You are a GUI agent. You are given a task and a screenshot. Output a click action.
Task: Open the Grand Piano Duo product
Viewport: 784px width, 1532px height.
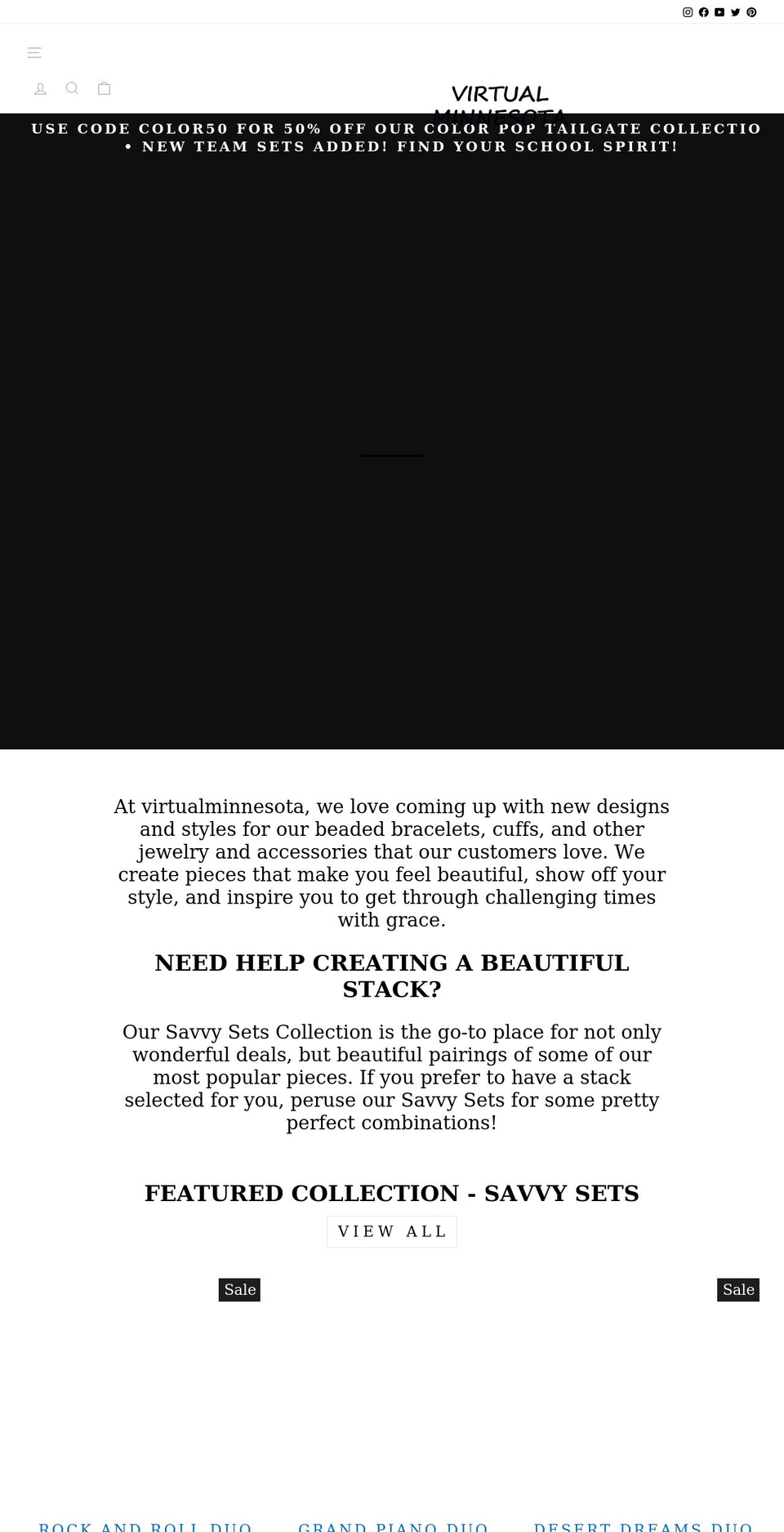click(393, 1526)
